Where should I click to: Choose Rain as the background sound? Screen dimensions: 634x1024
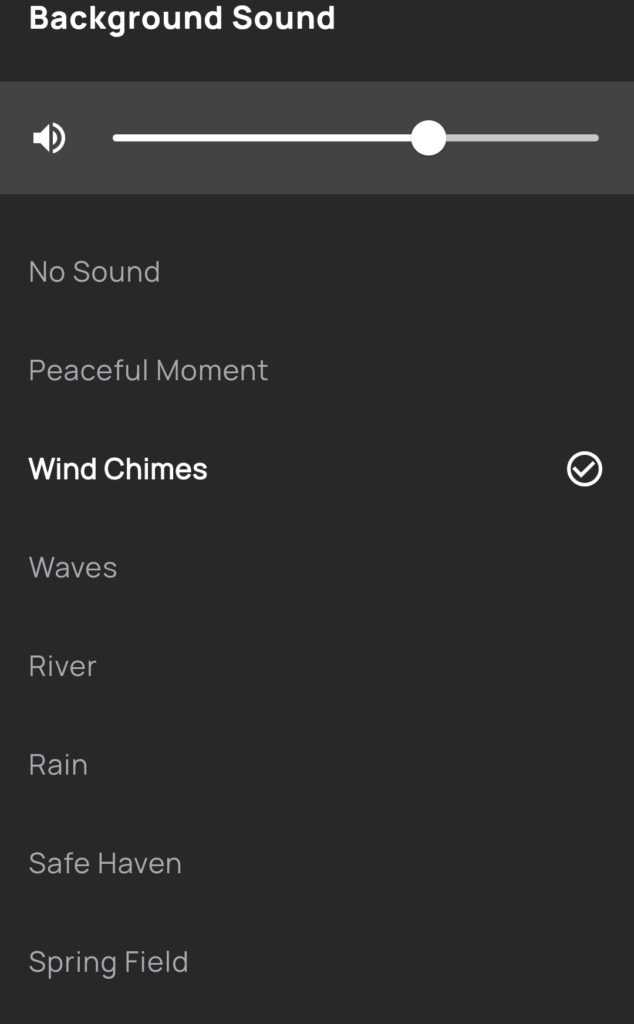[x=317, y=765]
